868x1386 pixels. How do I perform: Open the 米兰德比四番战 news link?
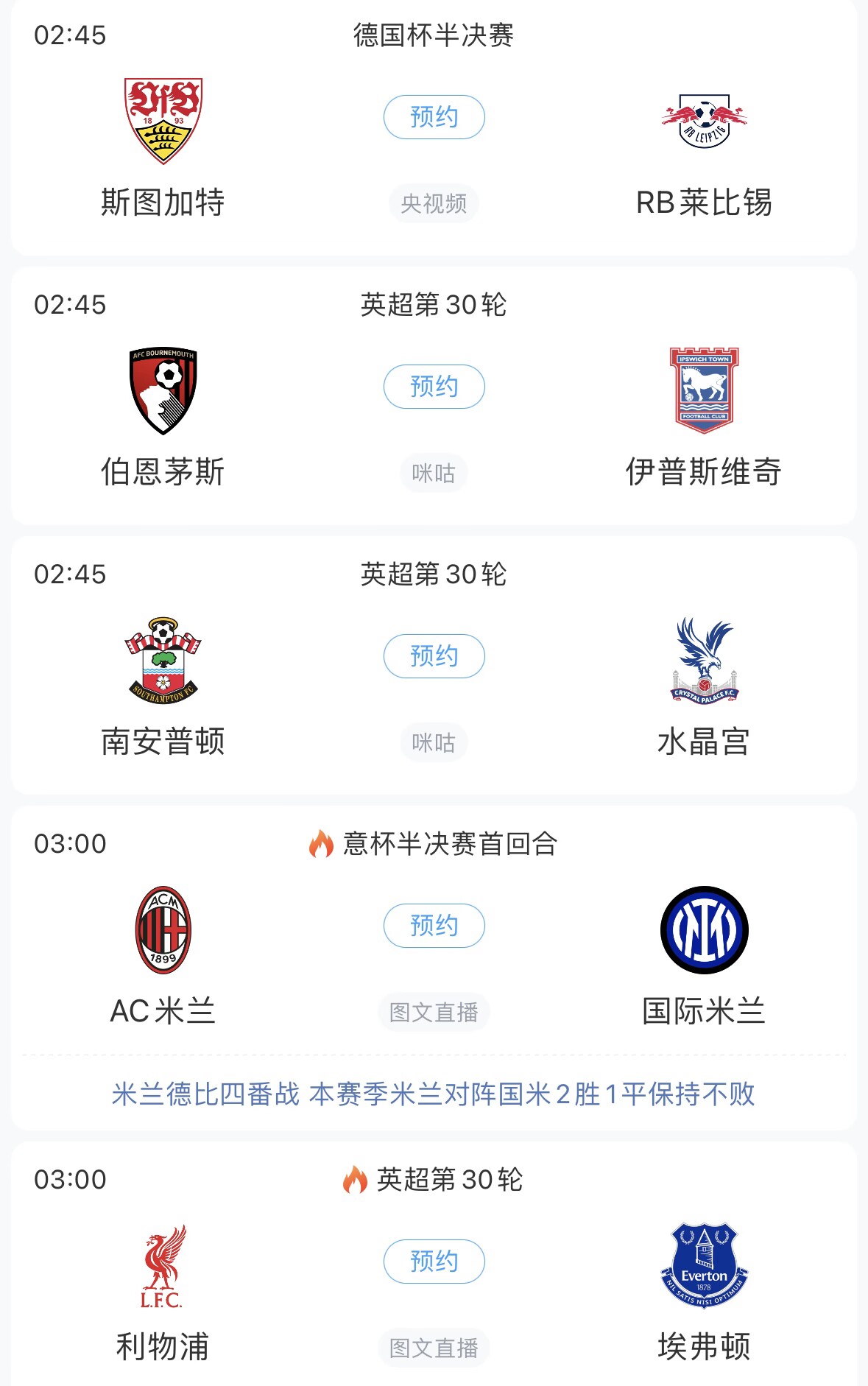point(434,1094)
